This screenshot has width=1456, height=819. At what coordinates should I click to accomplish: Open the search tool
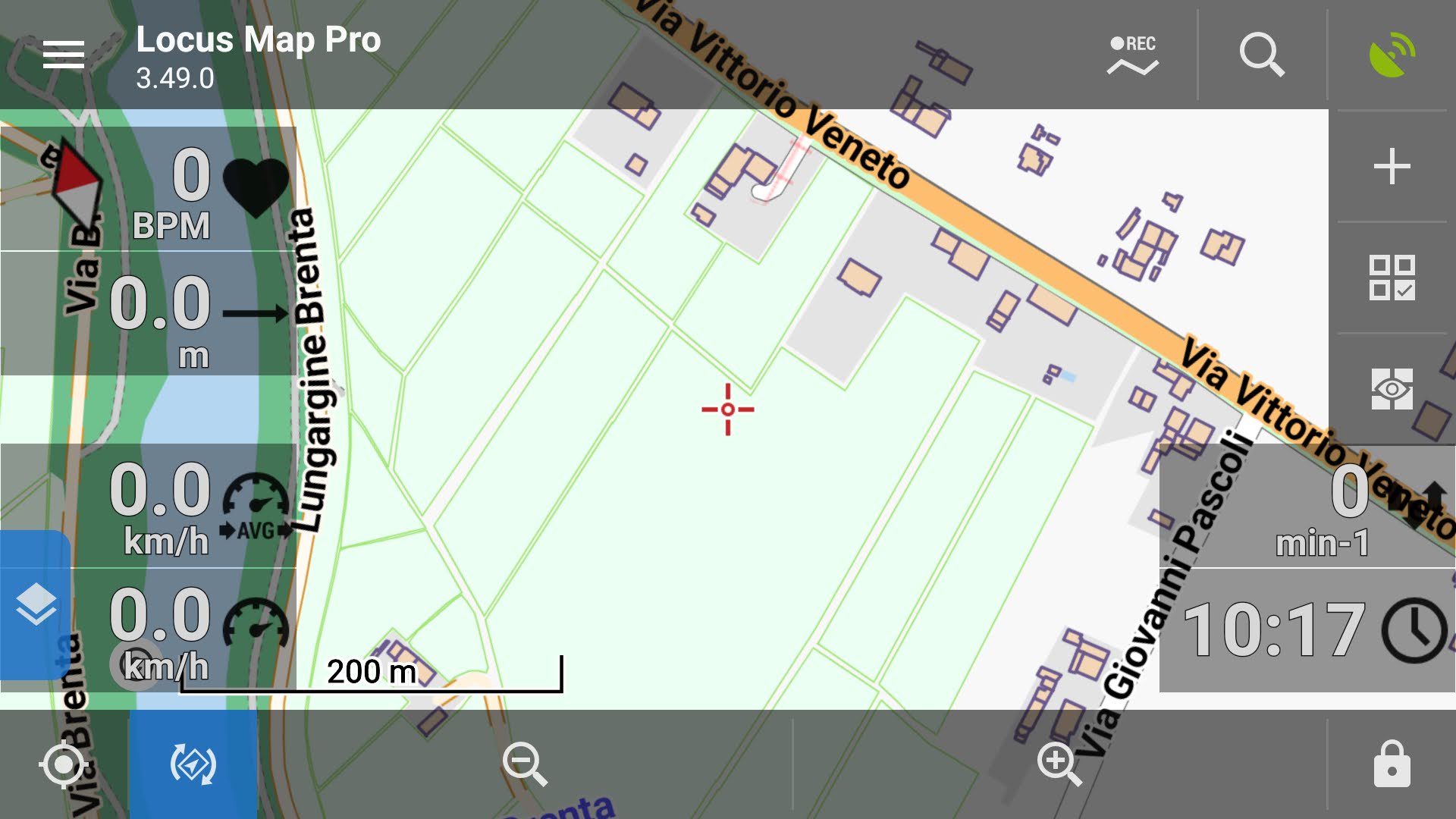pyautogui.click(x=1262, y=55)
